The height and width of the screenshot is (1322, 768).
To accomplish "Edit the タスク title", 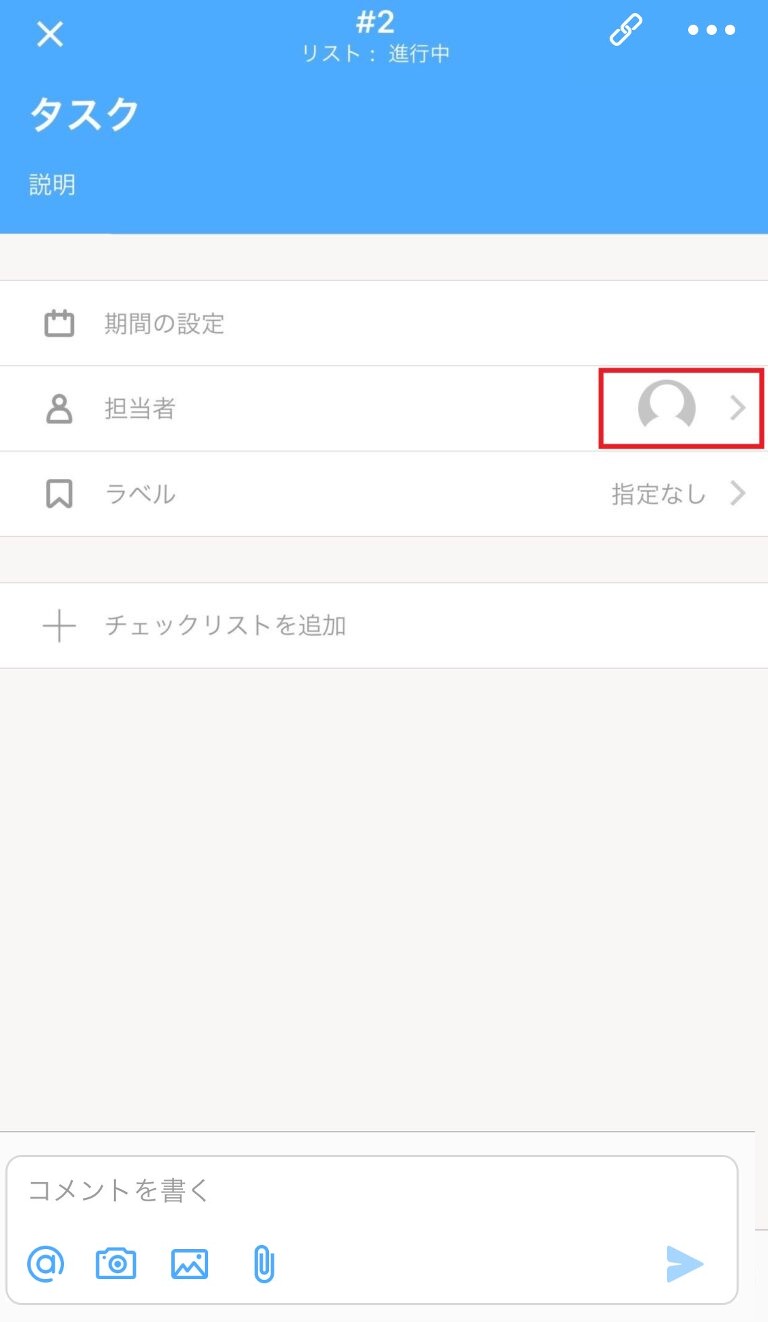I will [85, 116].
